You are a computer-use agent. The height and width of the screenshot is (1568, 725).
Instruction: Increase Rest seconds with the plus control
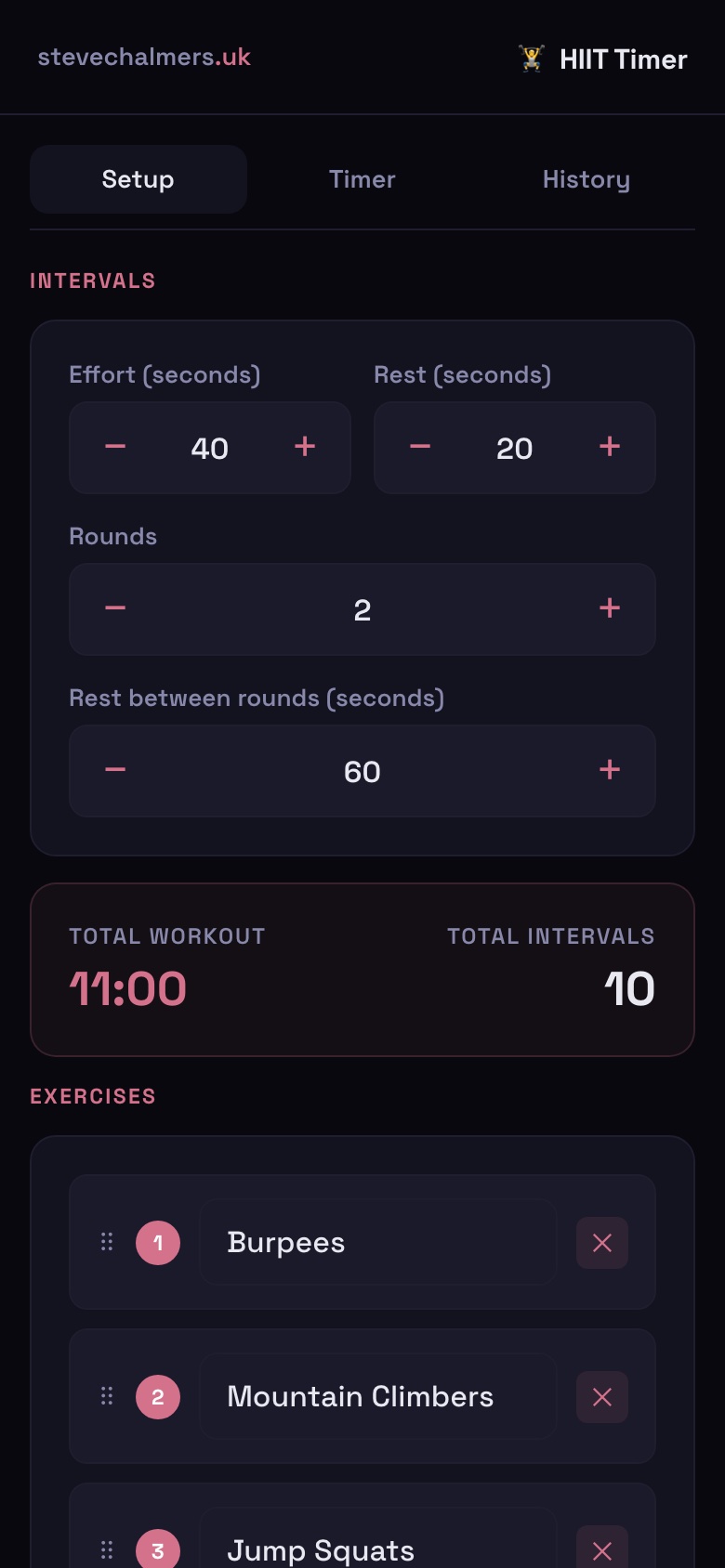coord(609,447)
